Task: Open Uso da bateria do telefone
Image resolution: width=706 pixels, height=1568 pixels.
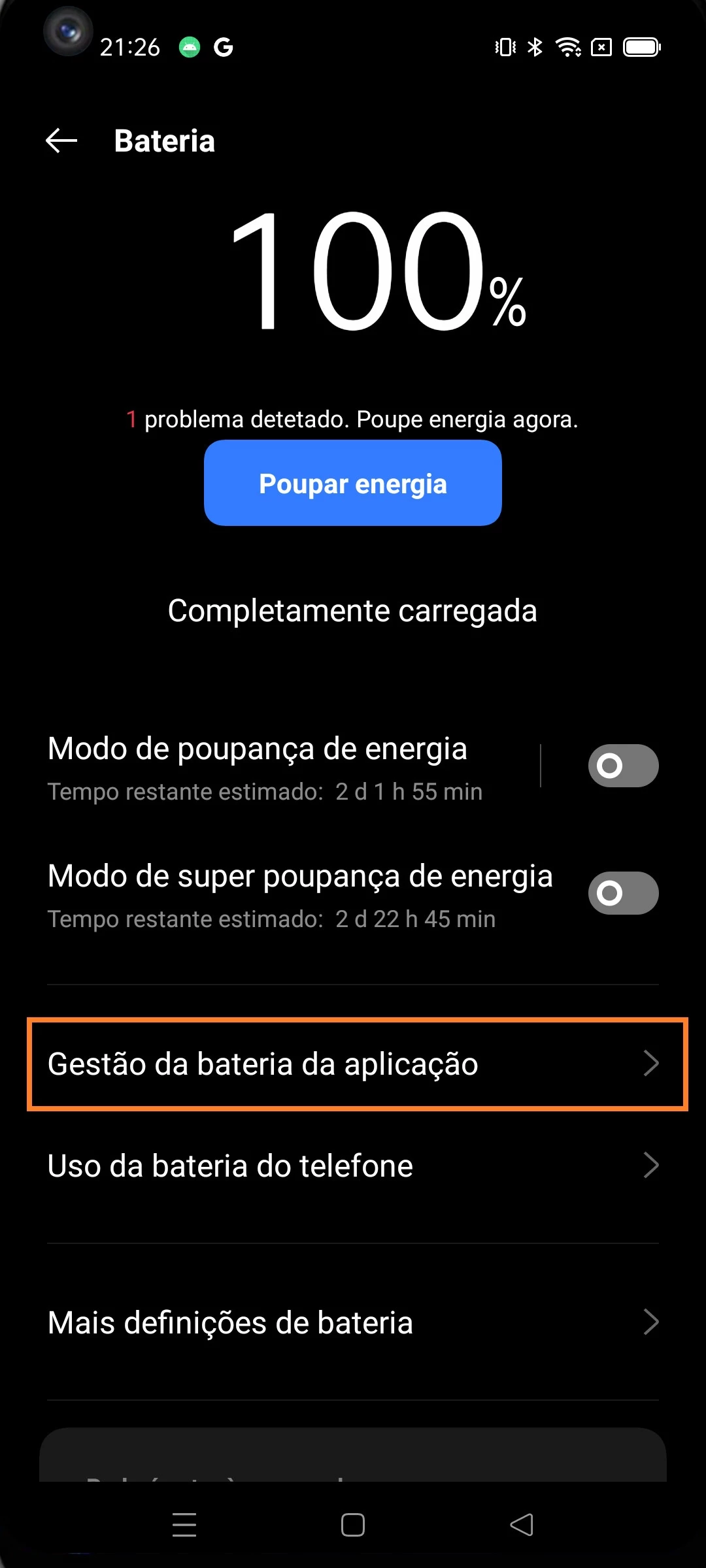Action: point(353,1166)
